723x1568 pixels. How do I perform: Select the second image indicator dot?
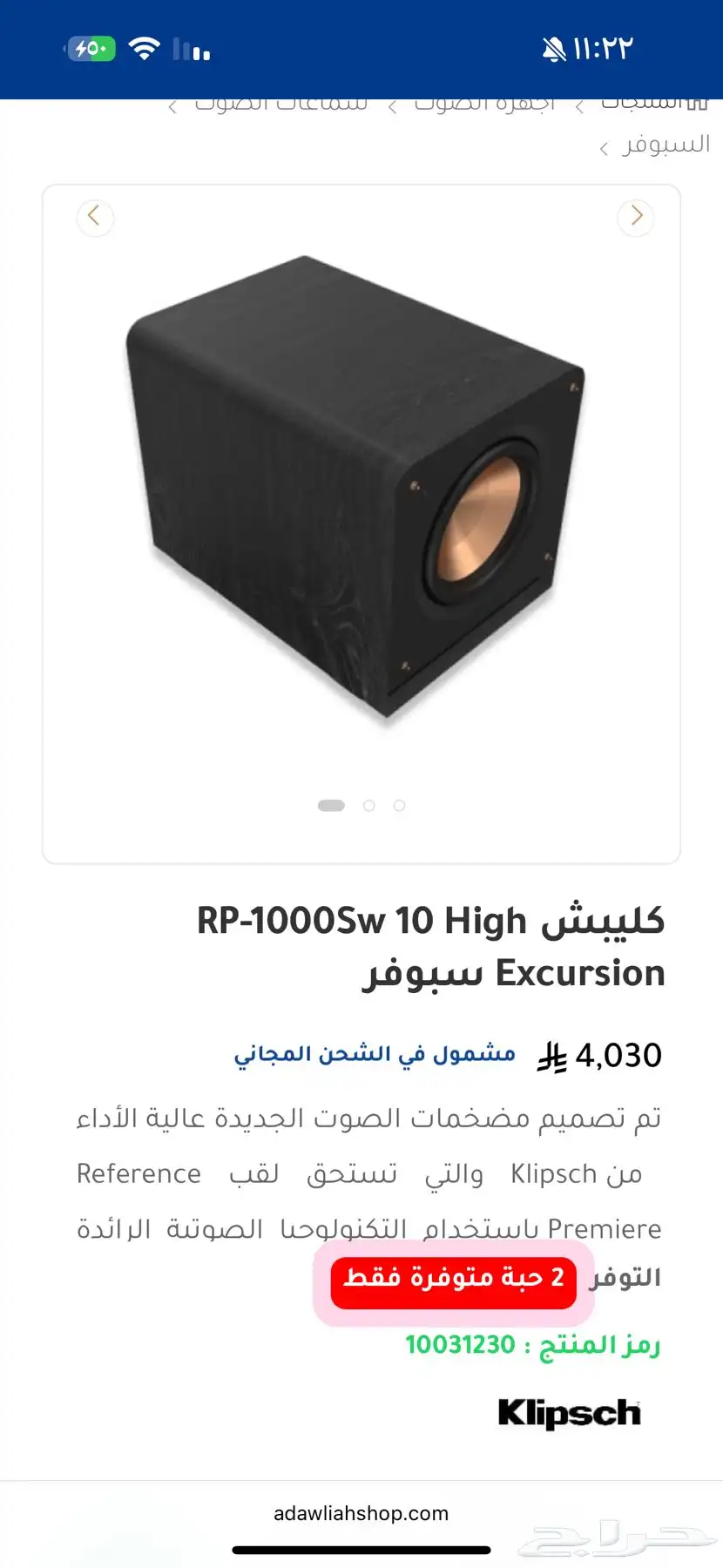[369, 806]
